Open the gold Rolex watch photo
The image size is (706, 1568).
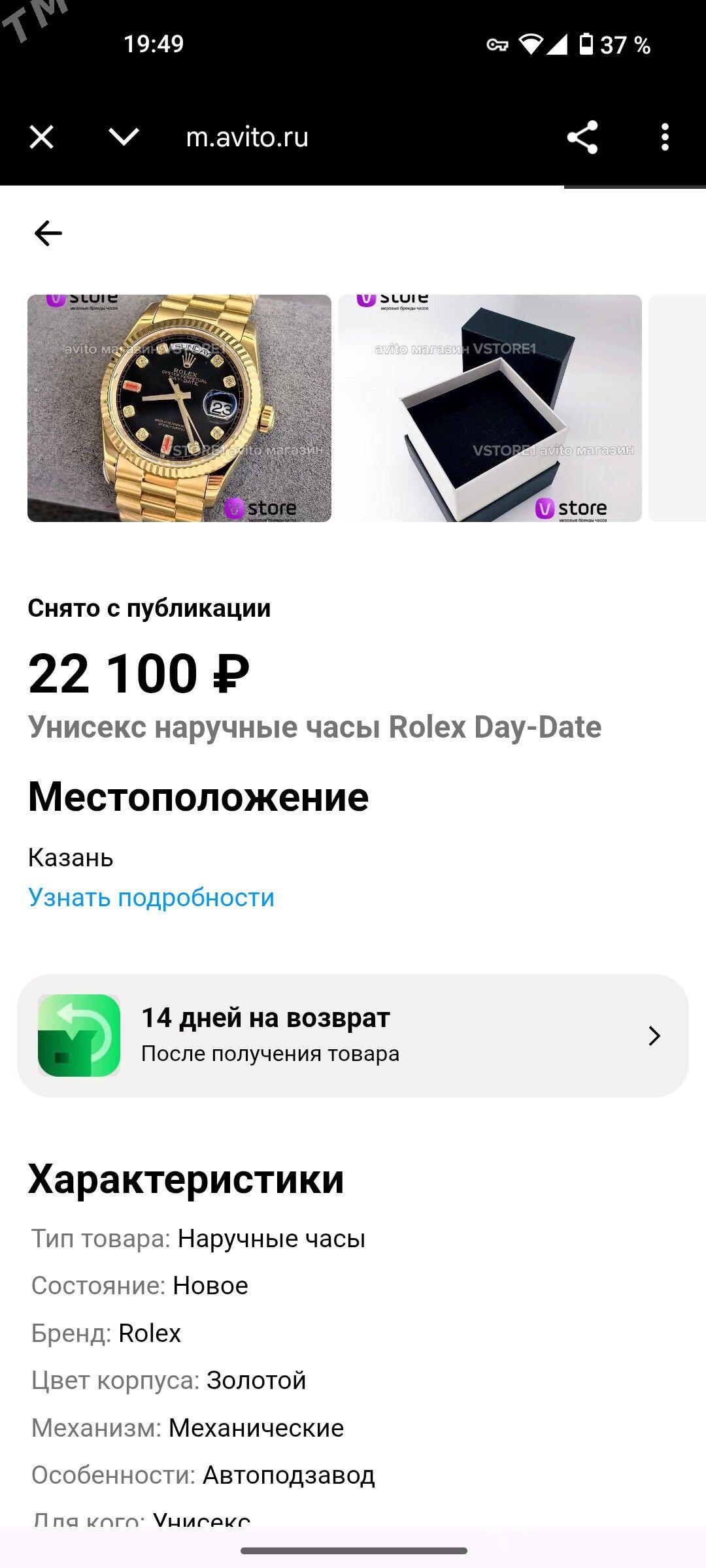click(x=179, y=408)
